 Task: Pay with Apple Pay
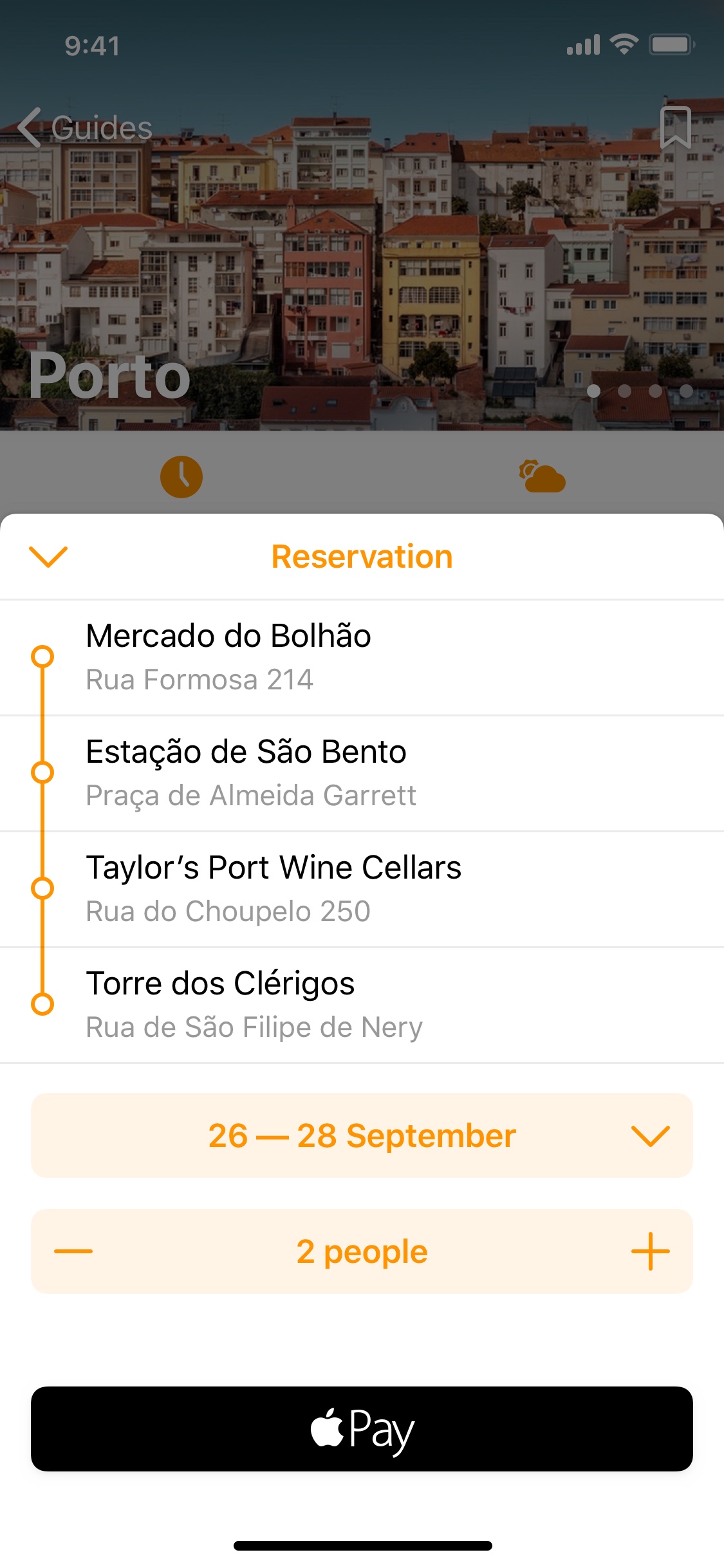362,1429
